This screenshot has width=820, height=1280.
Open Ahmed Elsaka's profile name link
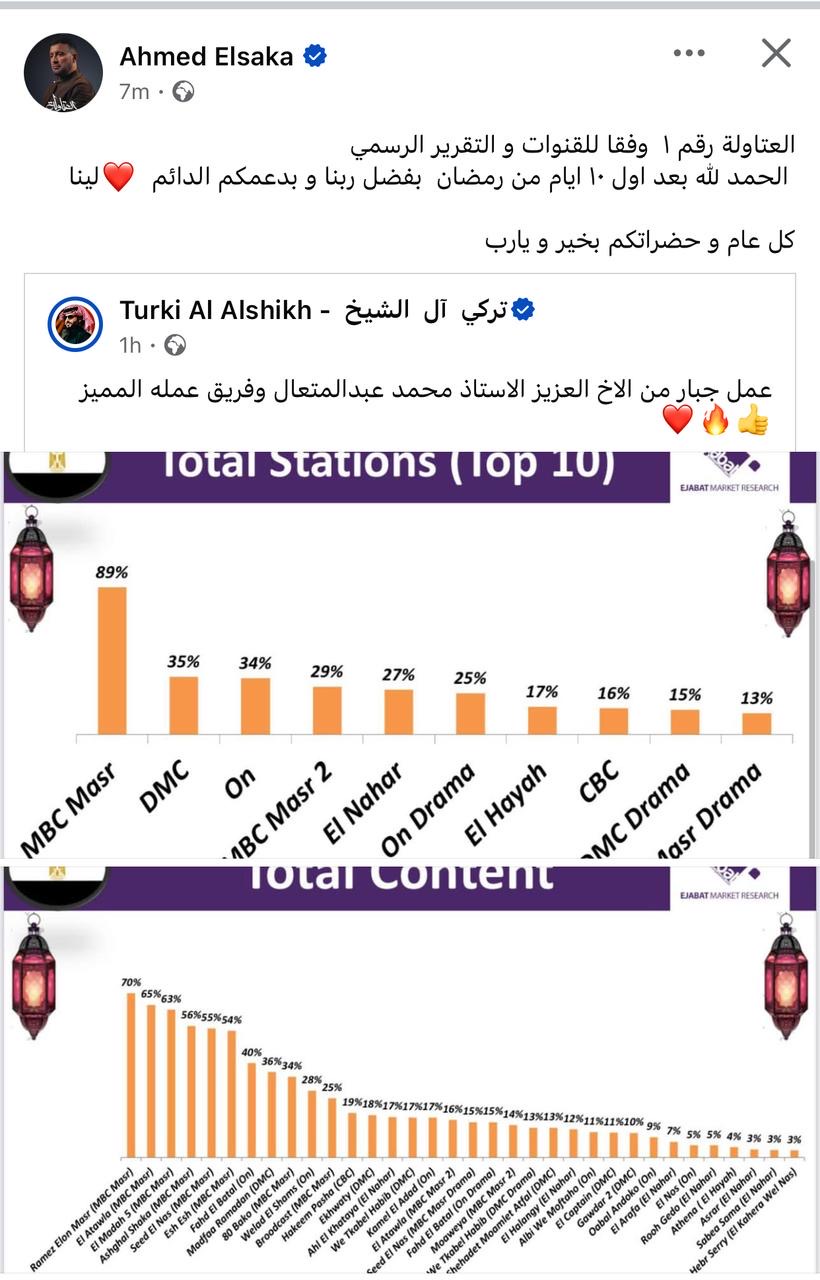(206, 57)
